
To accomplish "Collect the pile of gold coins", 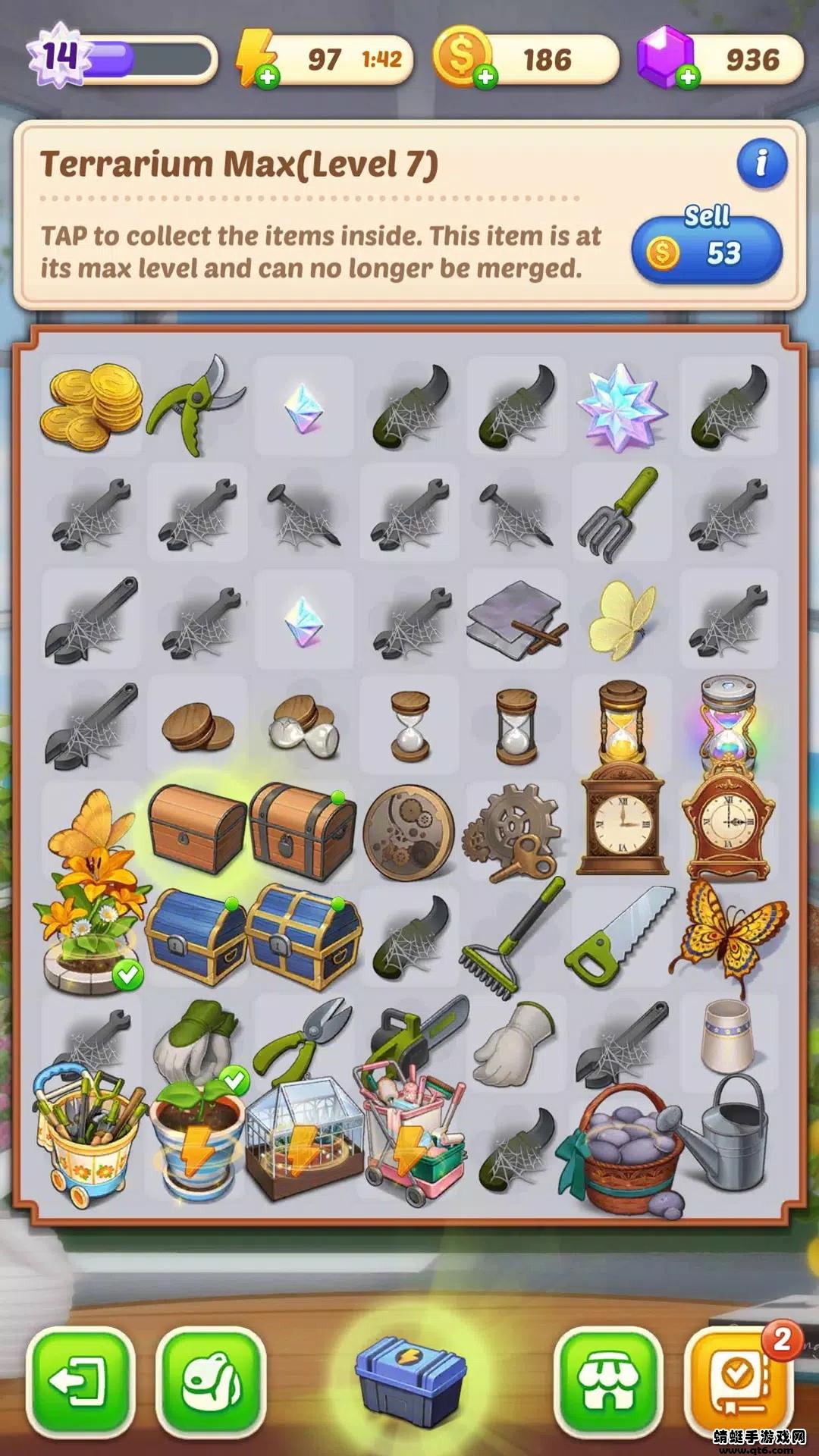I will coord(91,405).
